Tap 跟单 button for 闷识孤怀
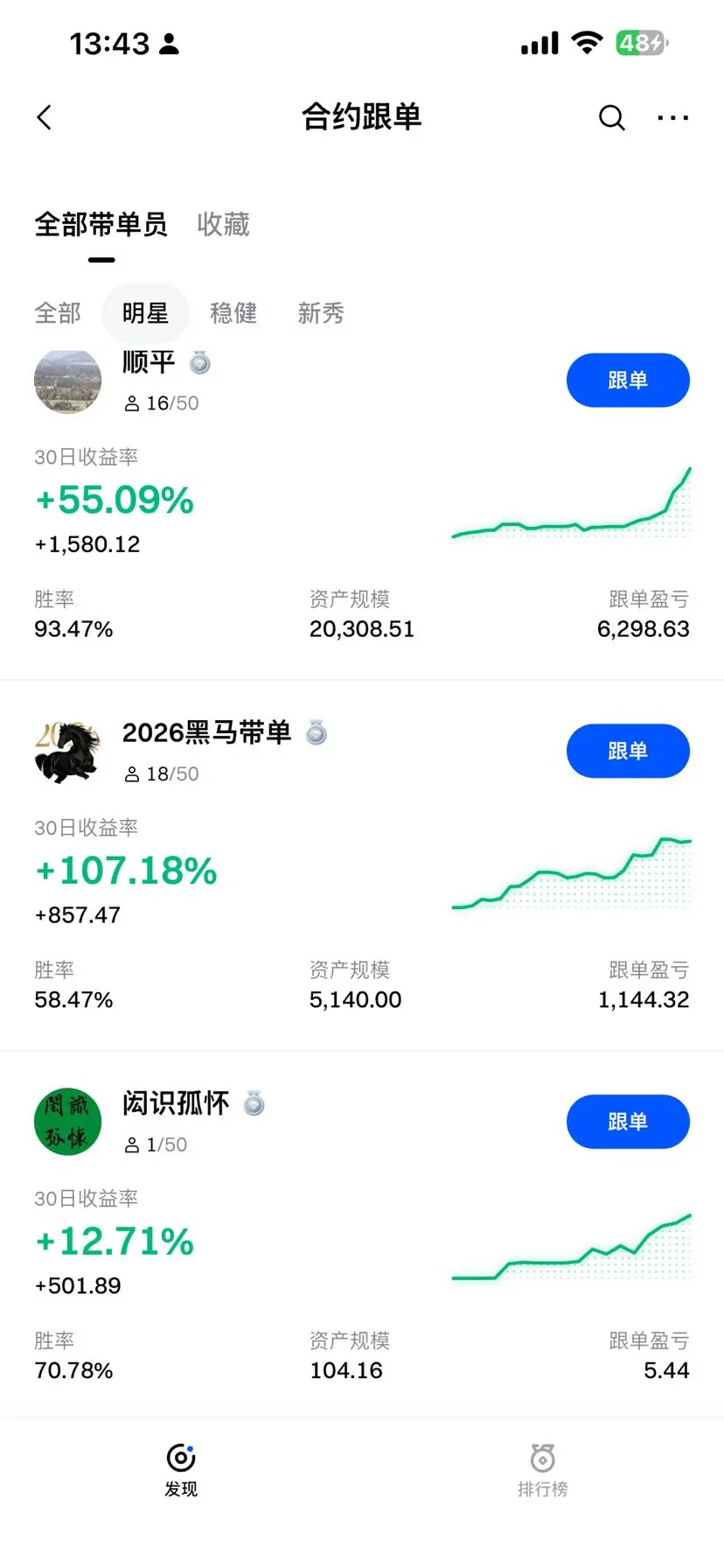The height and width of the screenshot is (1568, 724). click(x=628, y=1122)
